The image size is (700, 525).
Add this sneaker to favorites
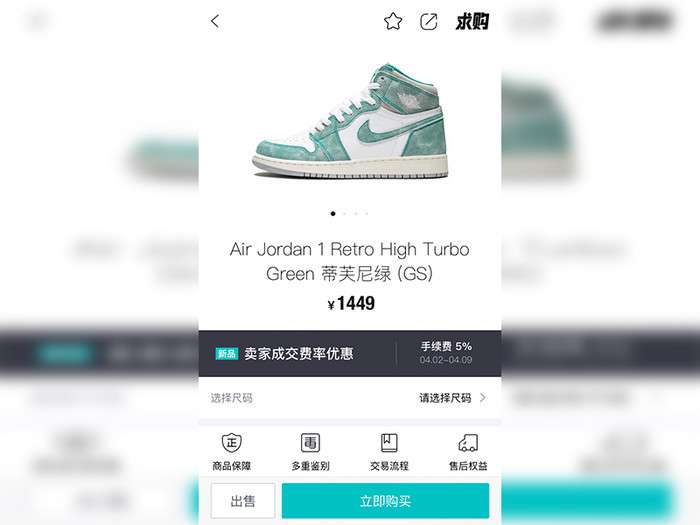click(393, 21)
